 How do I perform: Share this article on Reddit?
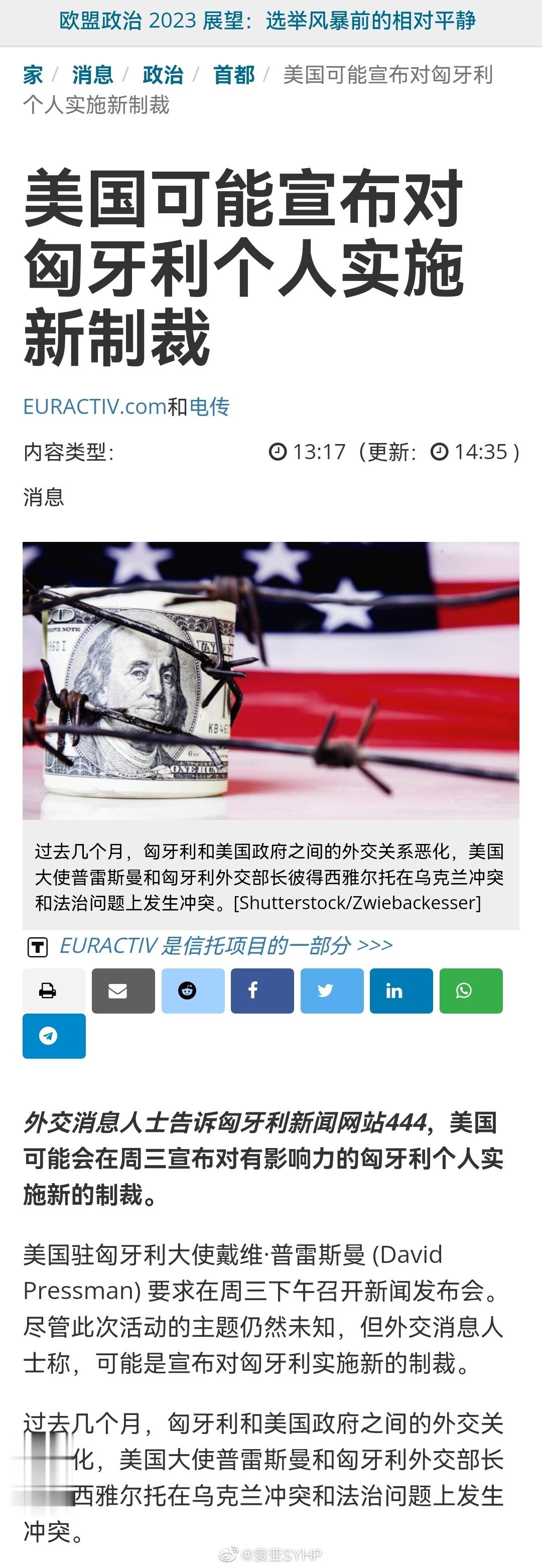192,991
